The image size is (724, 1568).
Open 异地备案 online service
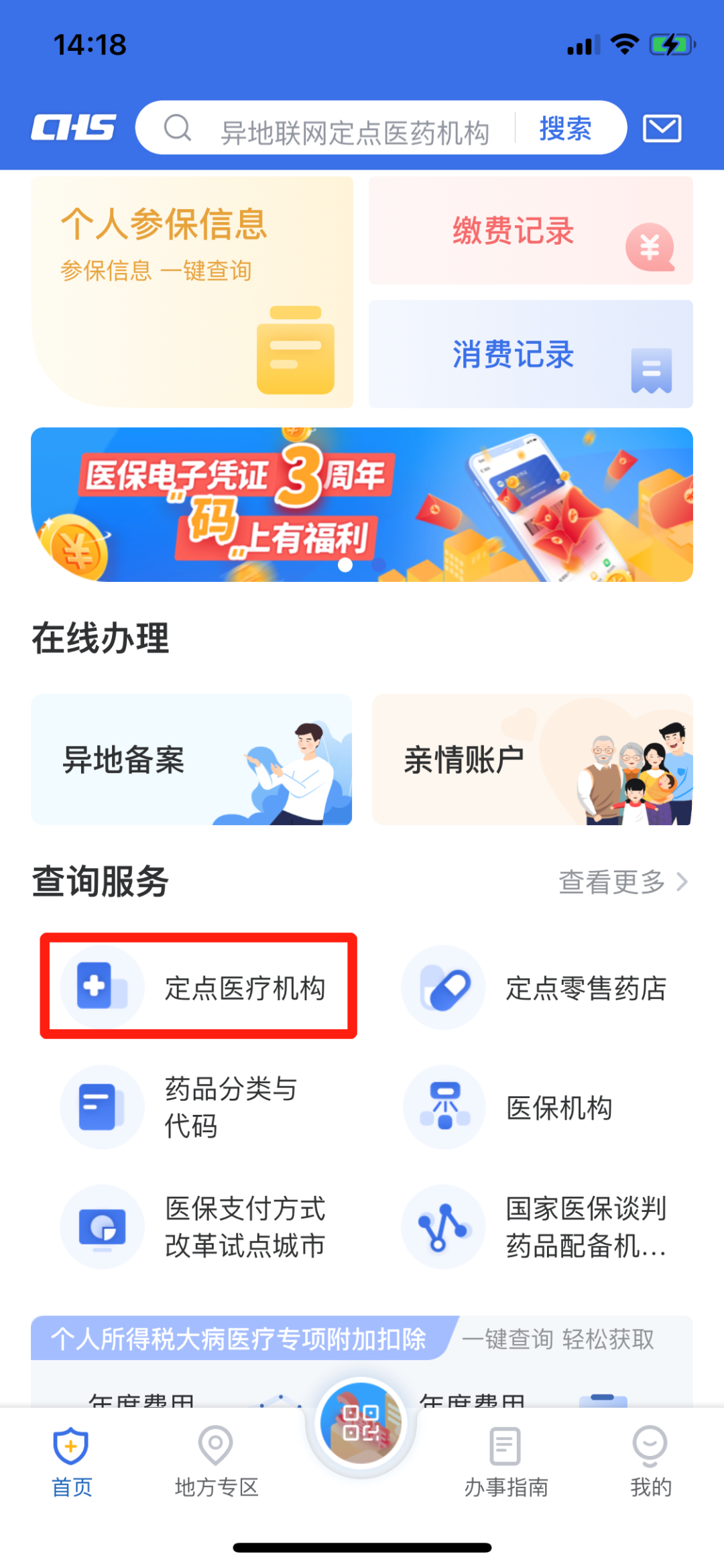coord(192,760)
